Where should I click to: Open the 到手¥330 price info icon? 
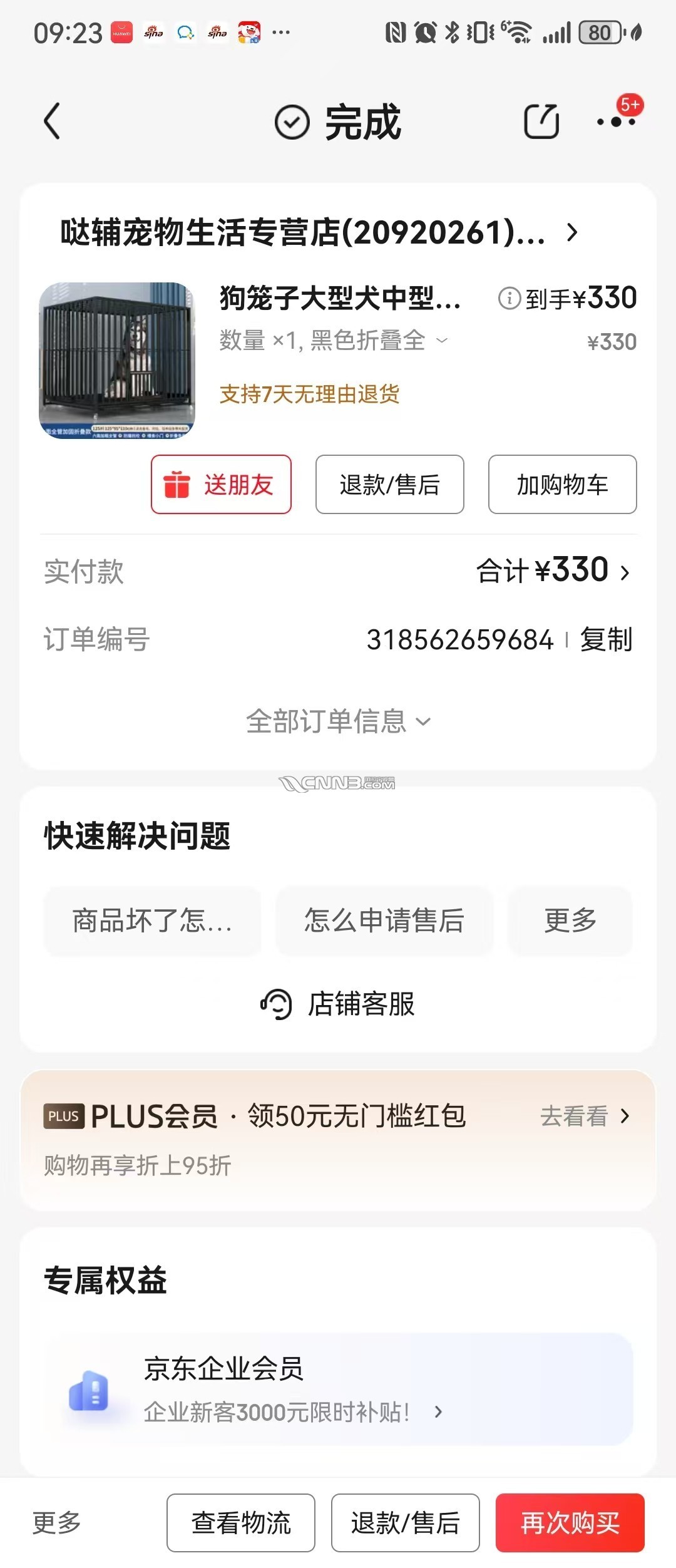(509, 298)
